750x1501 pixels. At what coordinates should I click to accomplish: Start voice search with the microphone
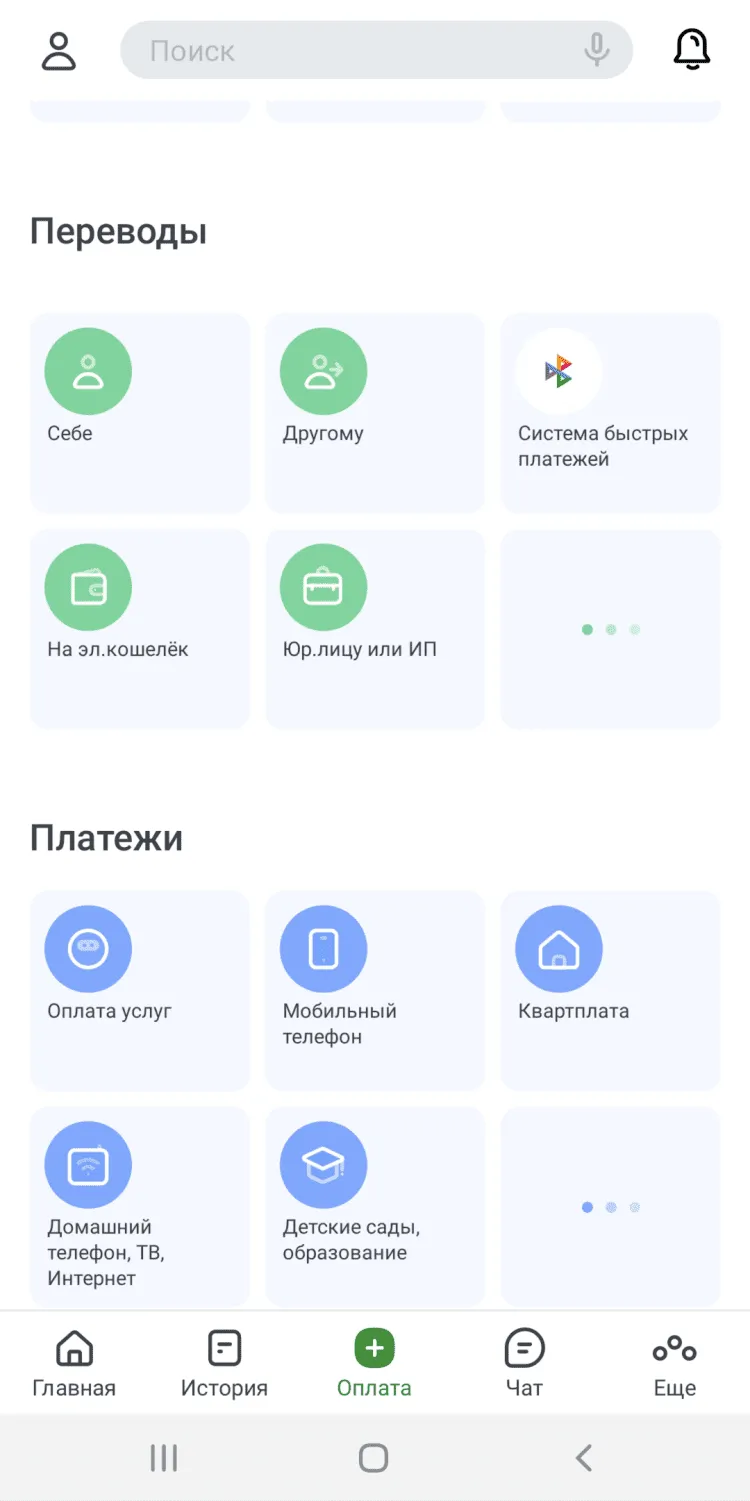coord(597,50)
